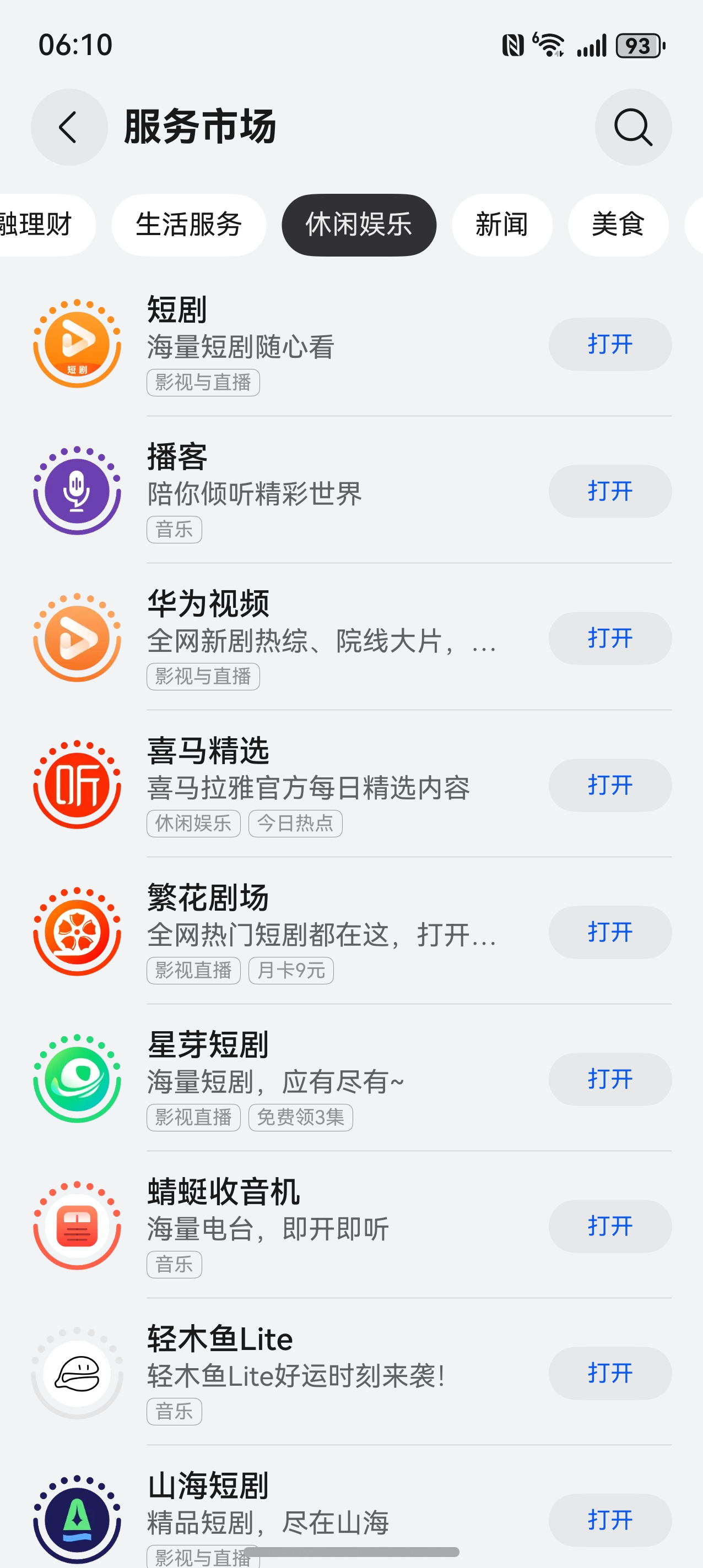Open 星芽短剧 with its 打开 button
Viewport: 703px width, 1568px height.
(610, 1079)
